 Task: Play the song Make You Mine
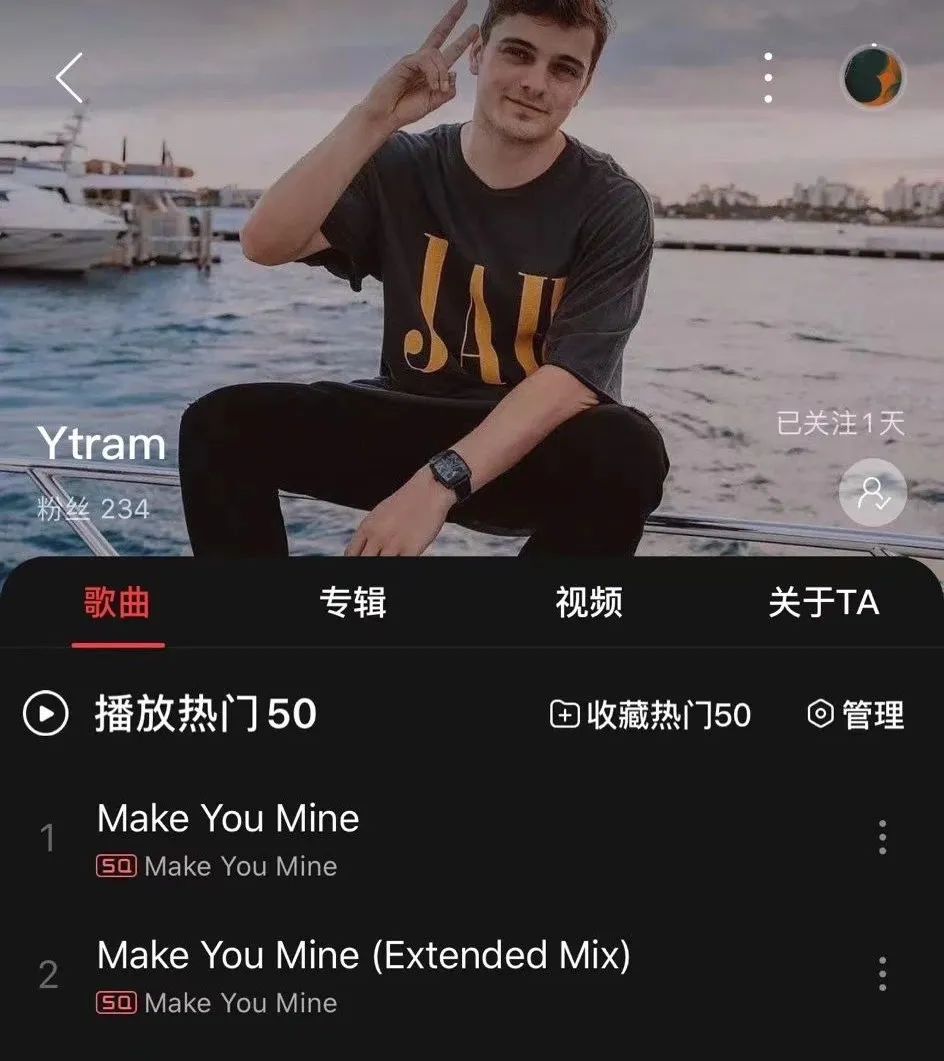tap(228, 819)
